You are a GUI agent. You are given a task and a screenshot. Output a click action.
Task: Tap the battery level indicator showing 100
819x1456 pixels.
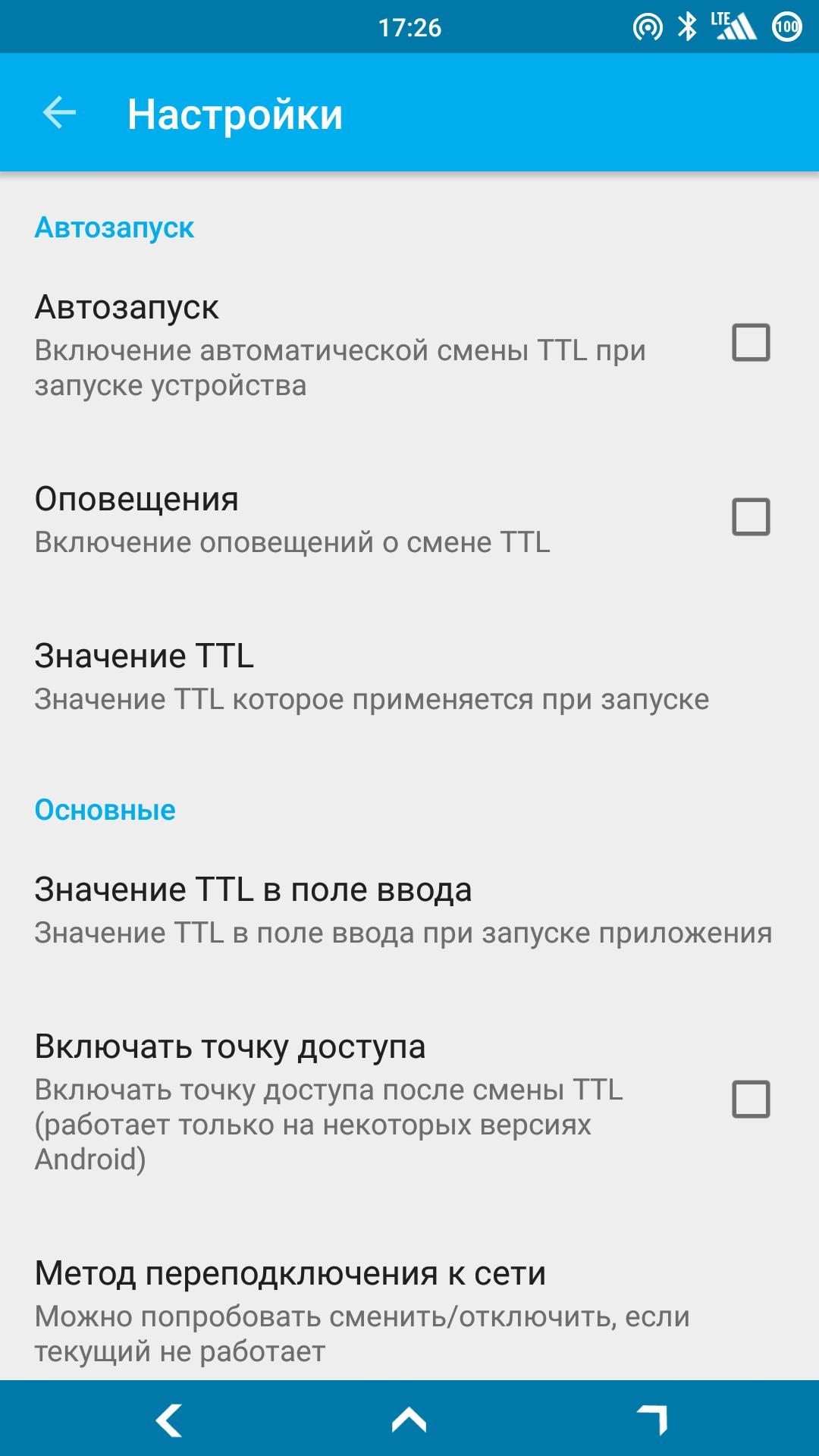point(786,27)
